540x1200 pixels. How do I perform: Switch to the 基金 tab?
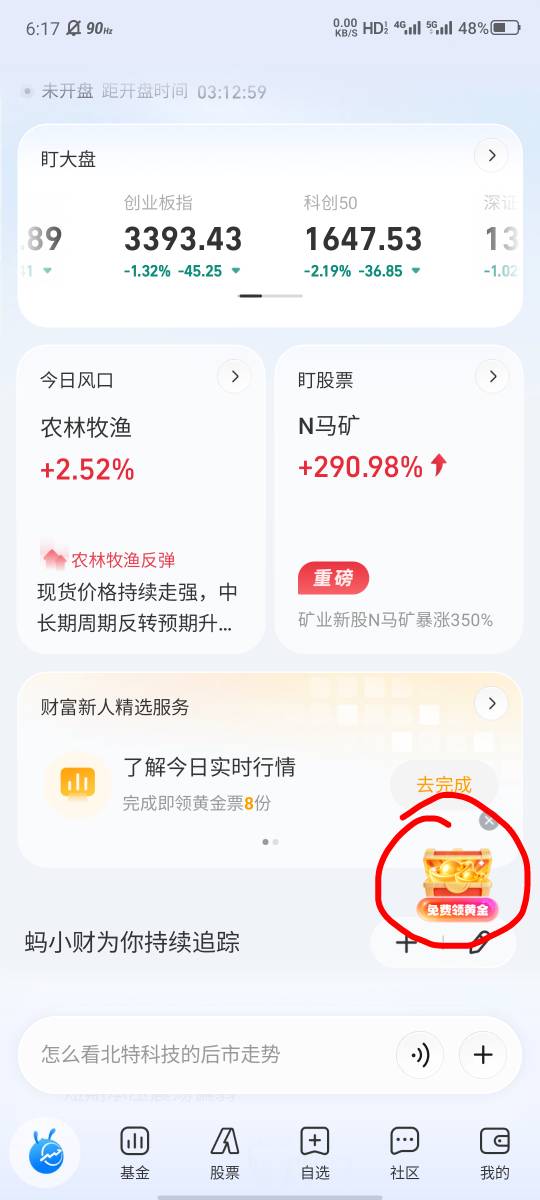135,1153
